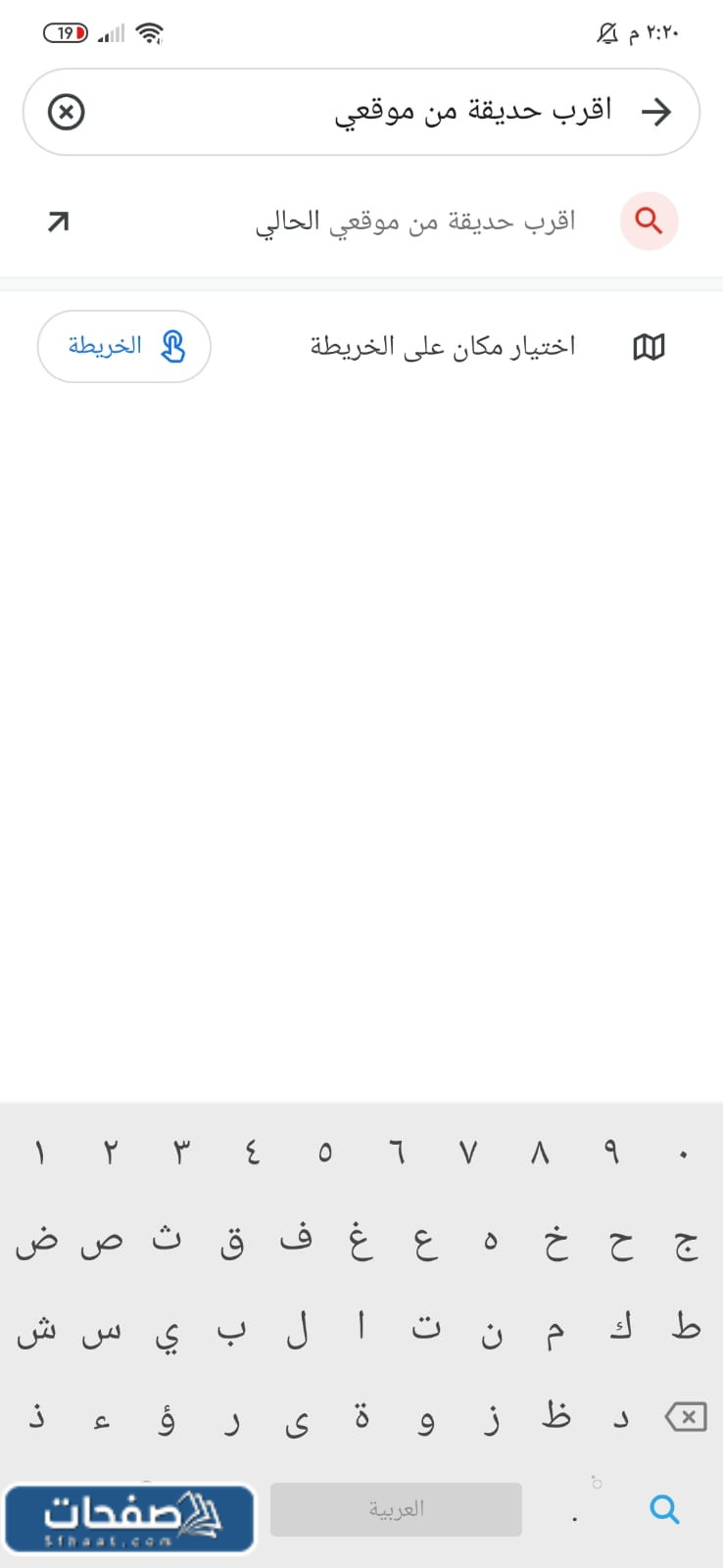
Task: Tap the search field with اقرب حديقة من موقعي
Action: 392,112
